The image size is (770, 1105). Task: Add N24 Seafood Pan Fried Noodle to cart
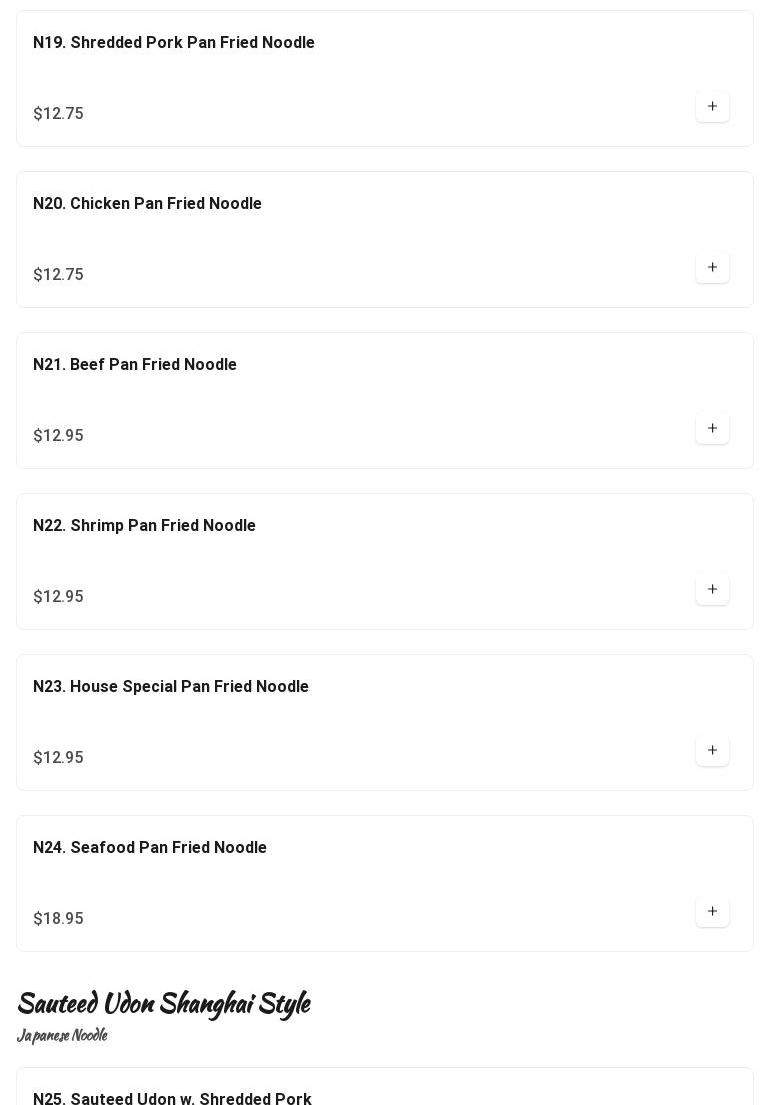[x=712, y=912]
